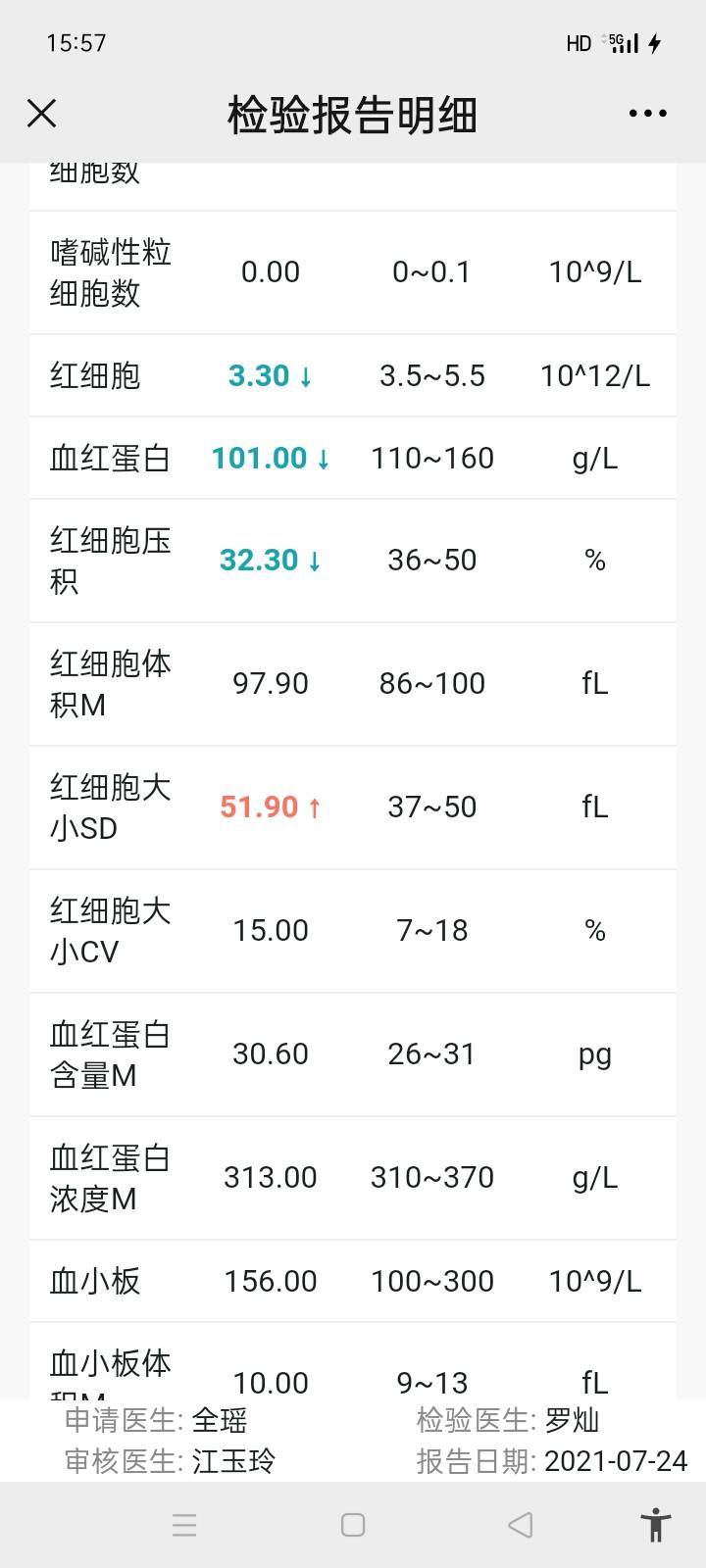Open the accessibility shortcut icon
Viewport: 706px width, 1568px height.
pyautogui.click(x=655, y=1525)
